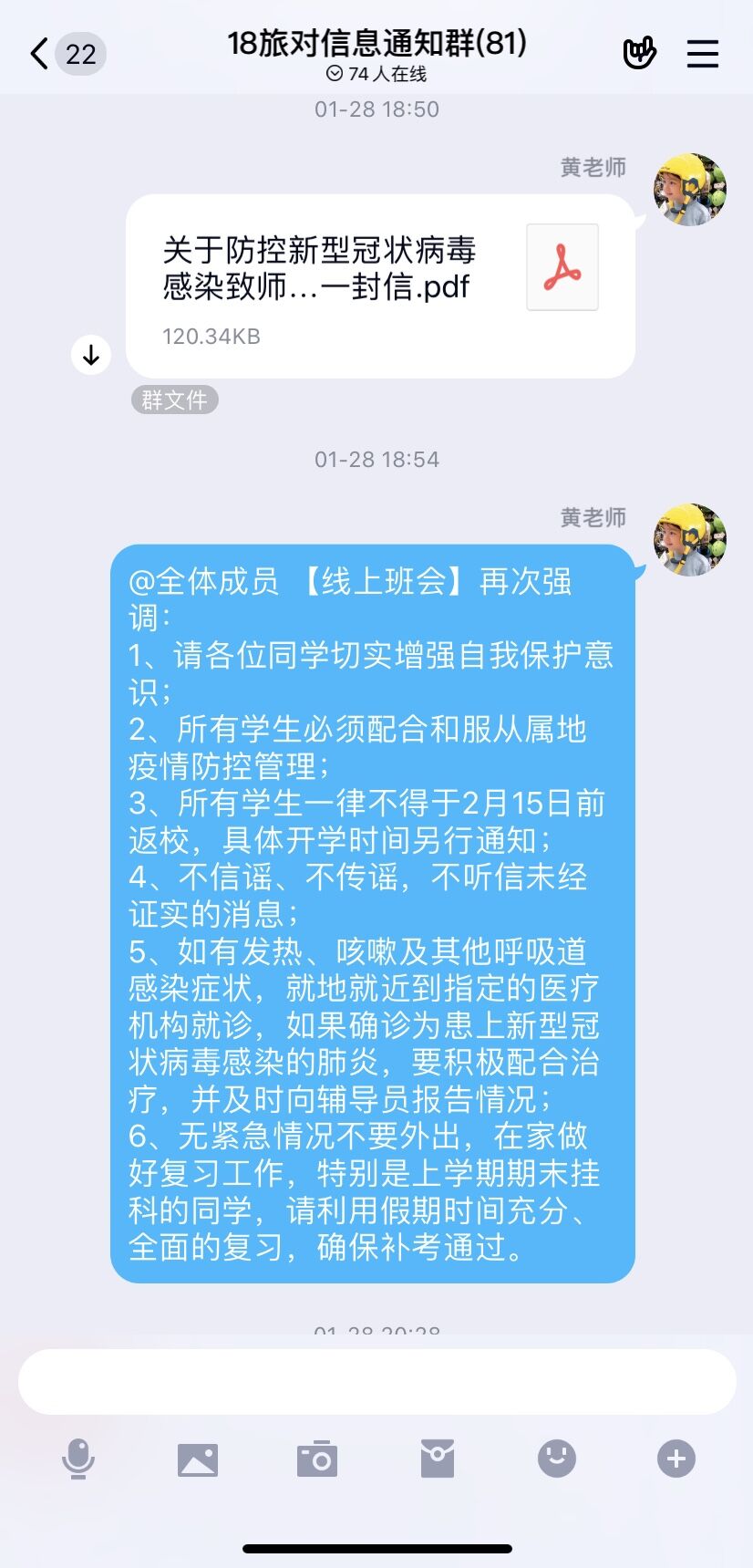The image size is (753, 1568).
Task: Start voice input with the microphone icon
Action: click(78, 1459)
